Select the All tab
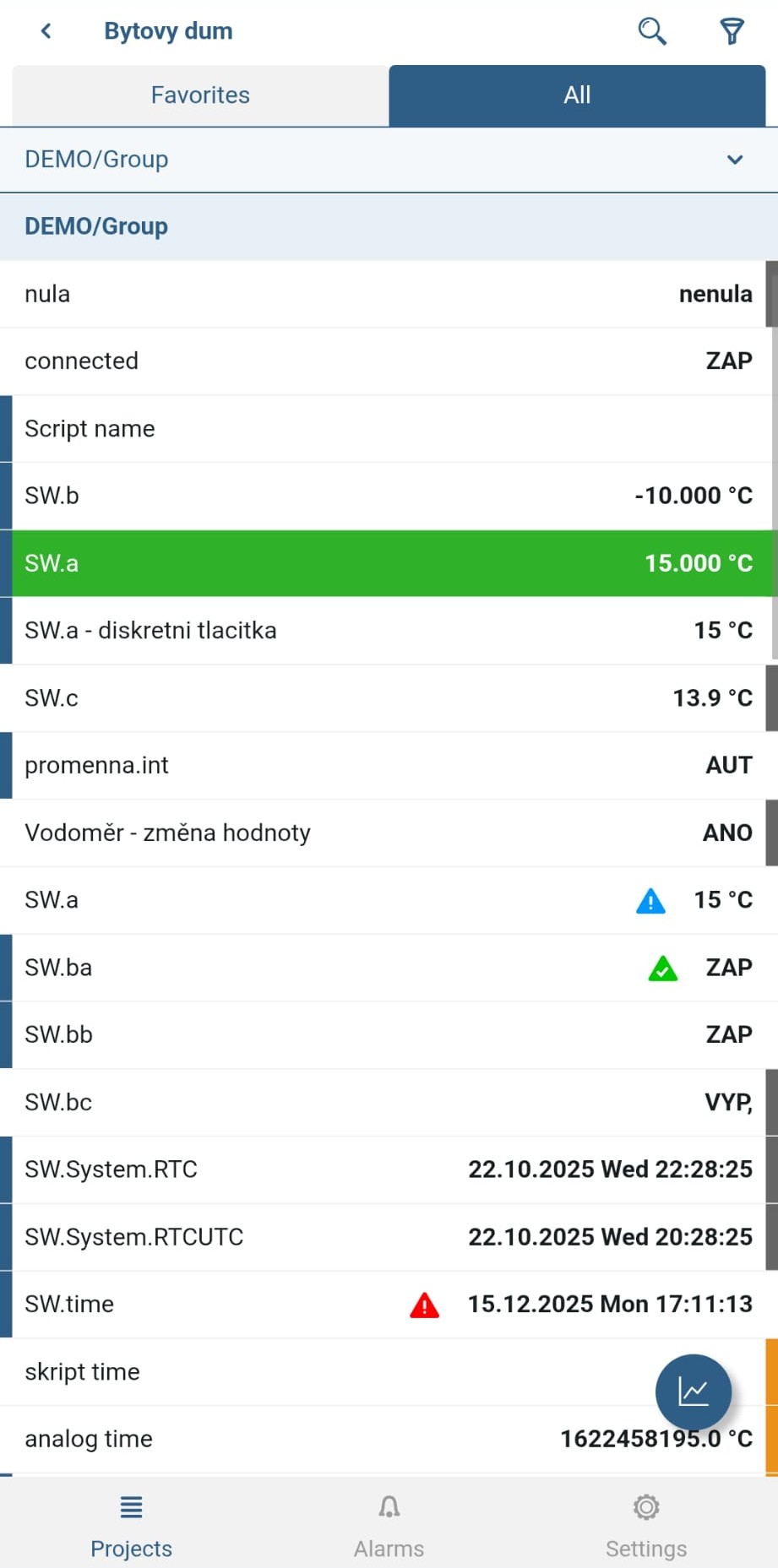Viewport: 778px width, 1568px height. point(576,95)
